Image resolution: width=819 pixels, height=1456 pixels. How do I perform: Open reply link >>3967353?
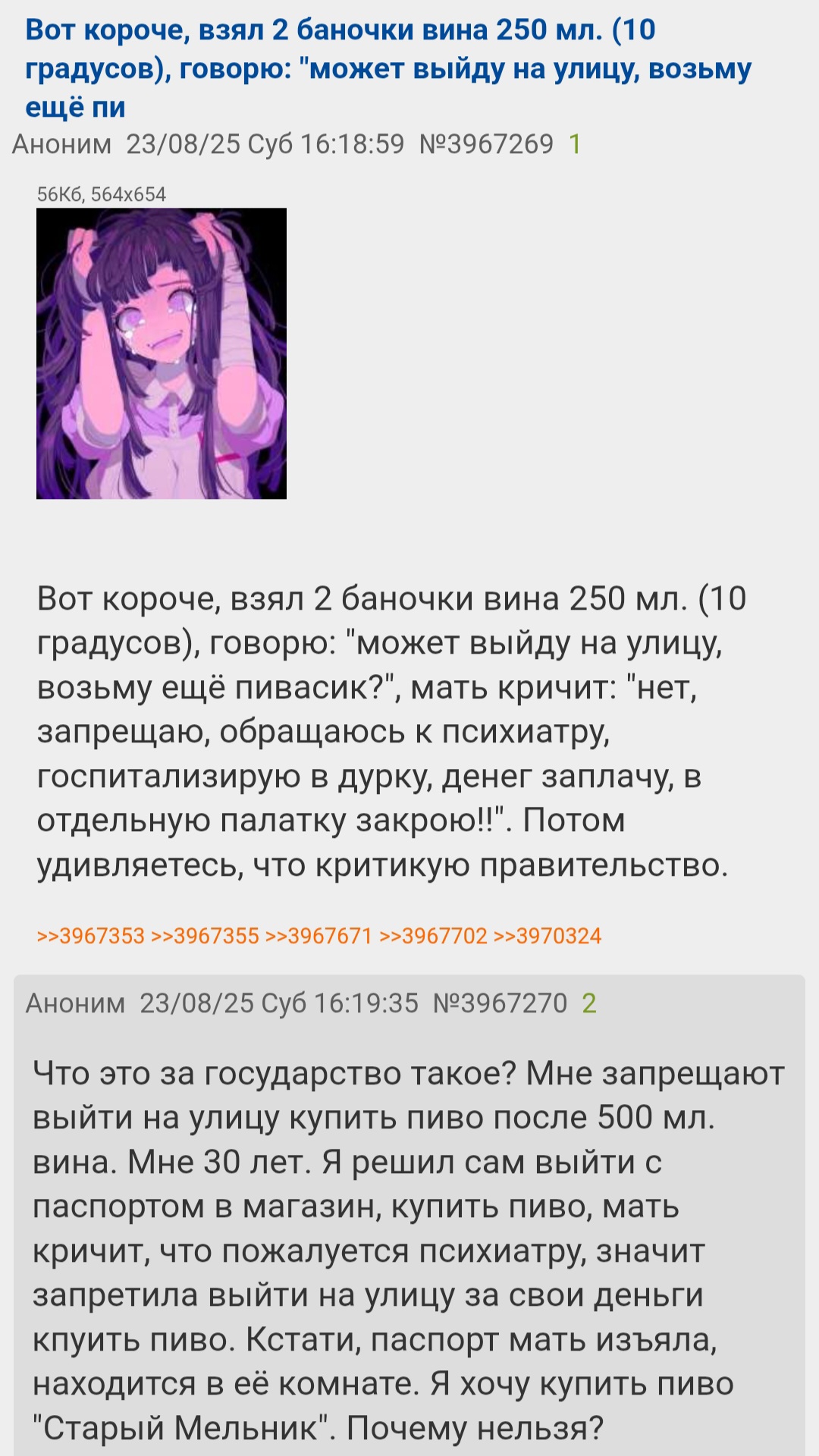(x=90, y=936)
